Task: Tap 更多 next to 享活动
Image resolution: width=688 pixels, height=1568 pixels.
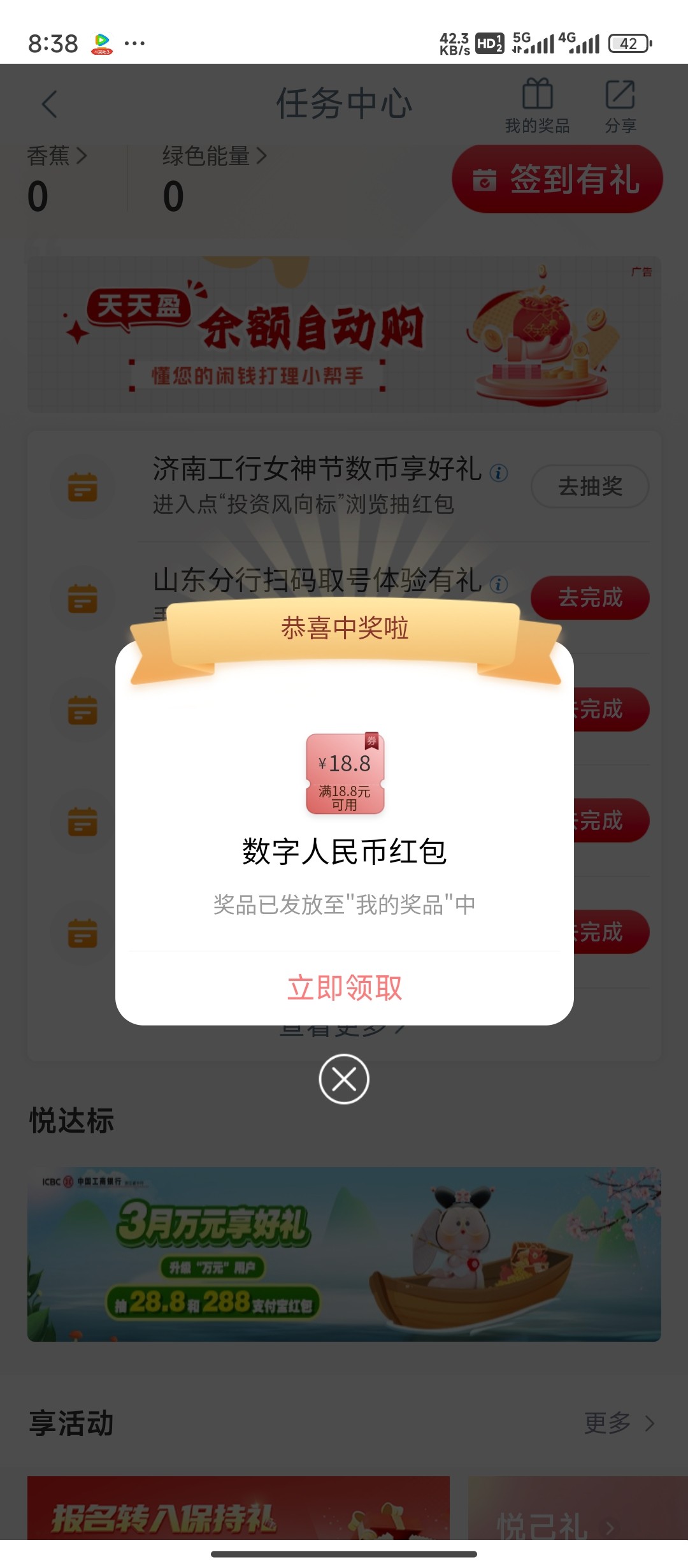Action: coord(618,1423)
